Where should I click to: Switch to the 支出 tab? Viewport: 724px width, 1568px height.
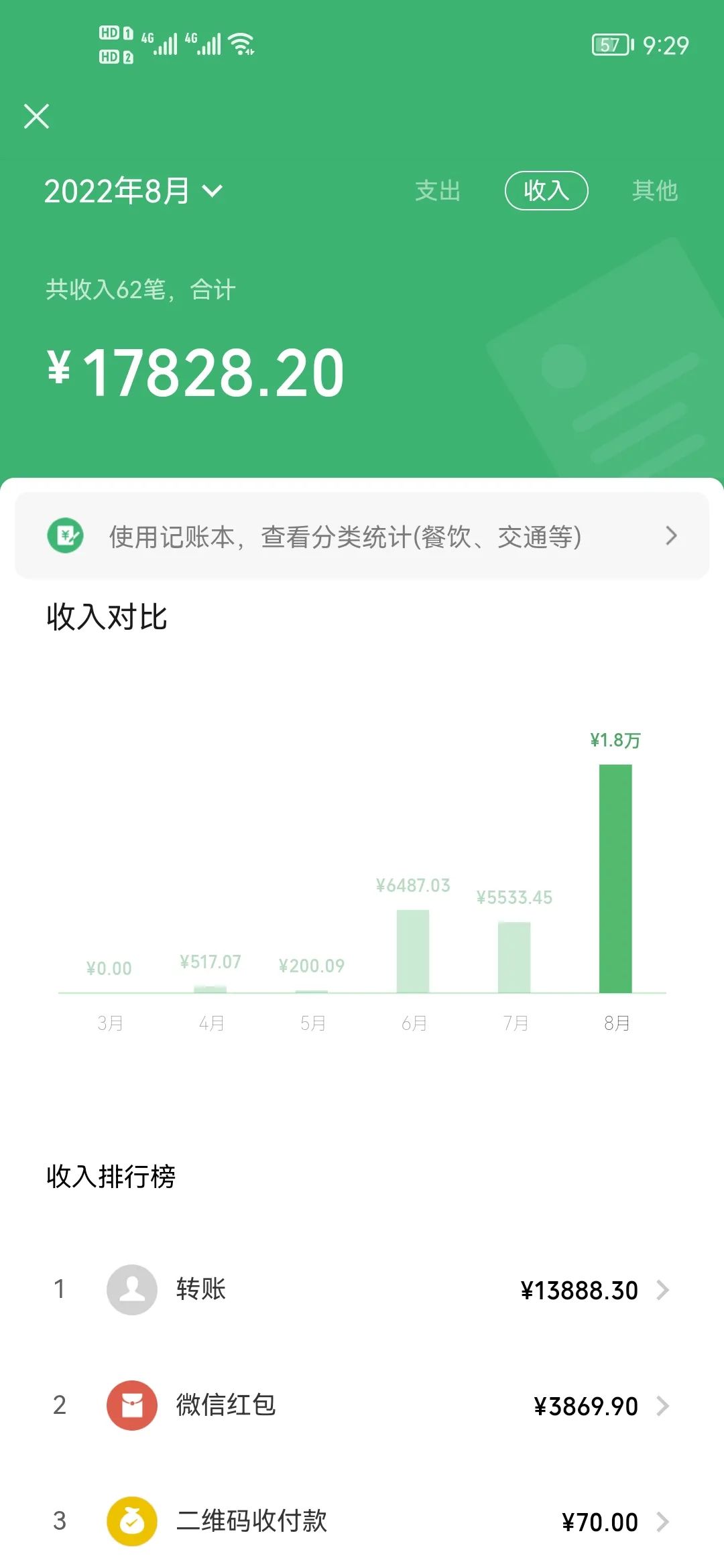click(438, 191)
